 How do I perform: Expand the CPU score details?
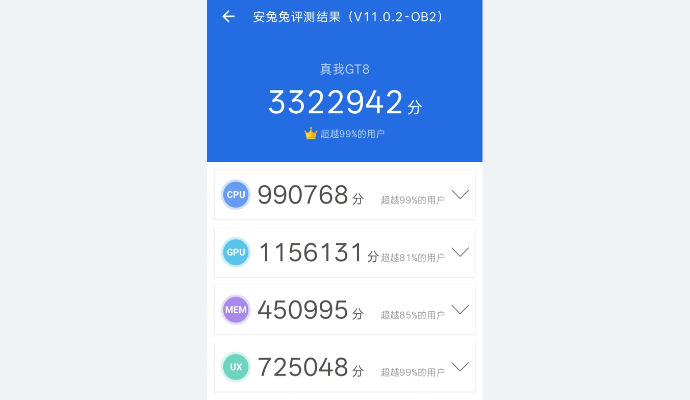click(460, 195)
